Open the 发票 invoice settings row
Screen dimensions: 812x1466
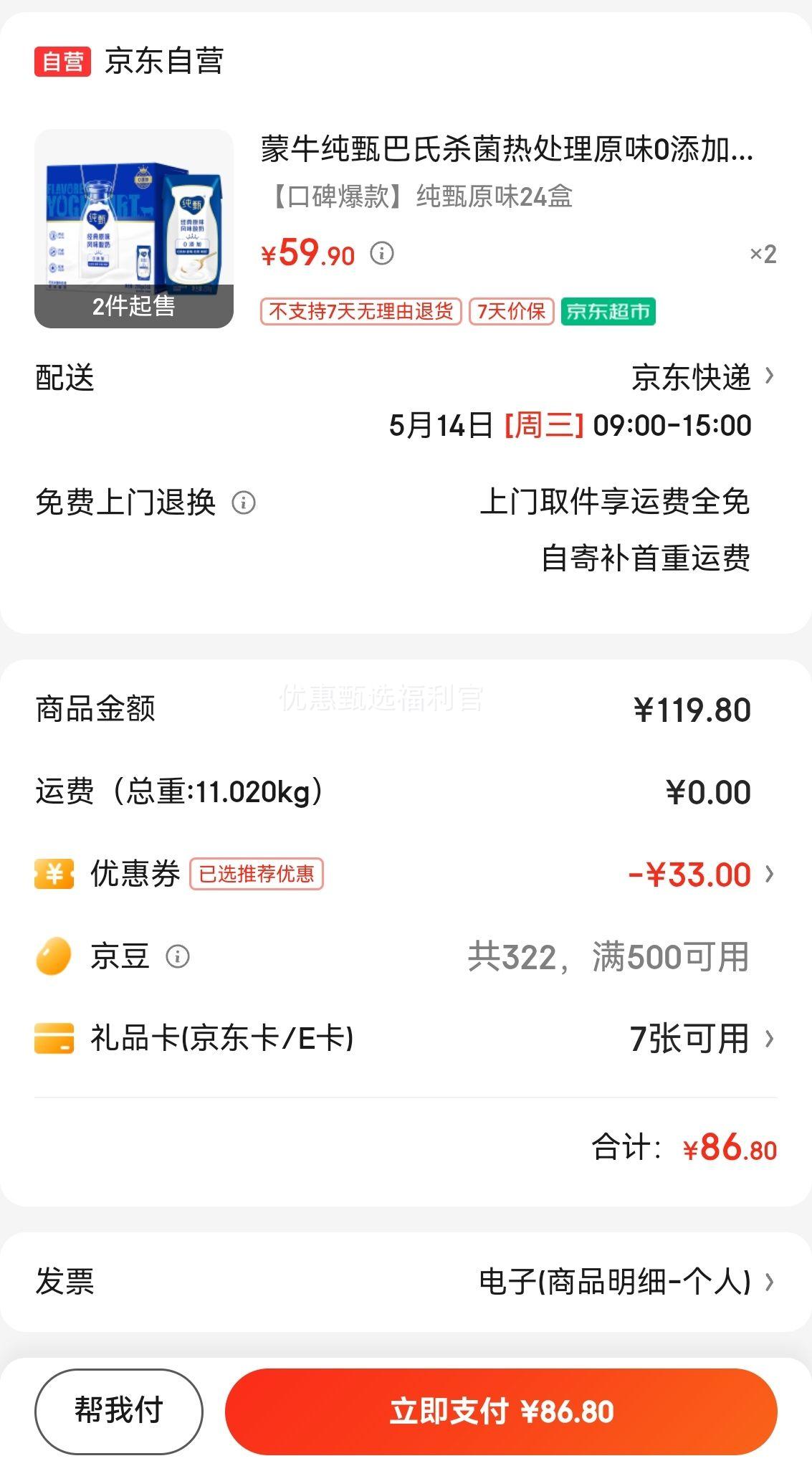coord(406,1282)
